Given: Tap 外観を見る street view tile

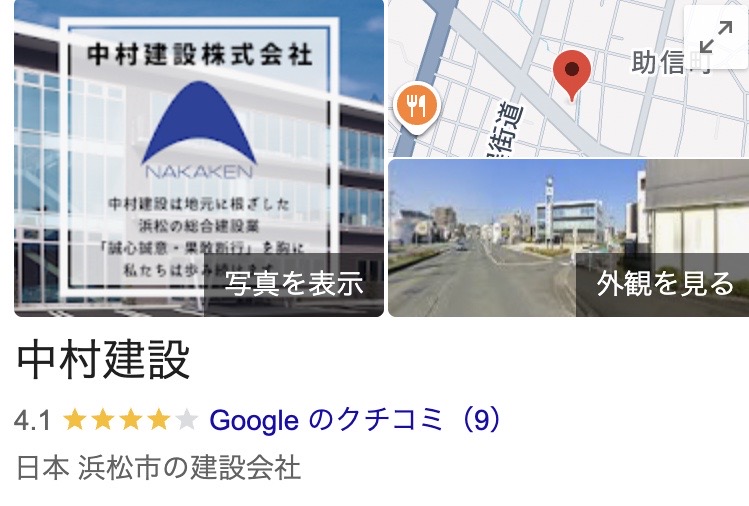Looking at the screenshot, I should tap(665, 283).
